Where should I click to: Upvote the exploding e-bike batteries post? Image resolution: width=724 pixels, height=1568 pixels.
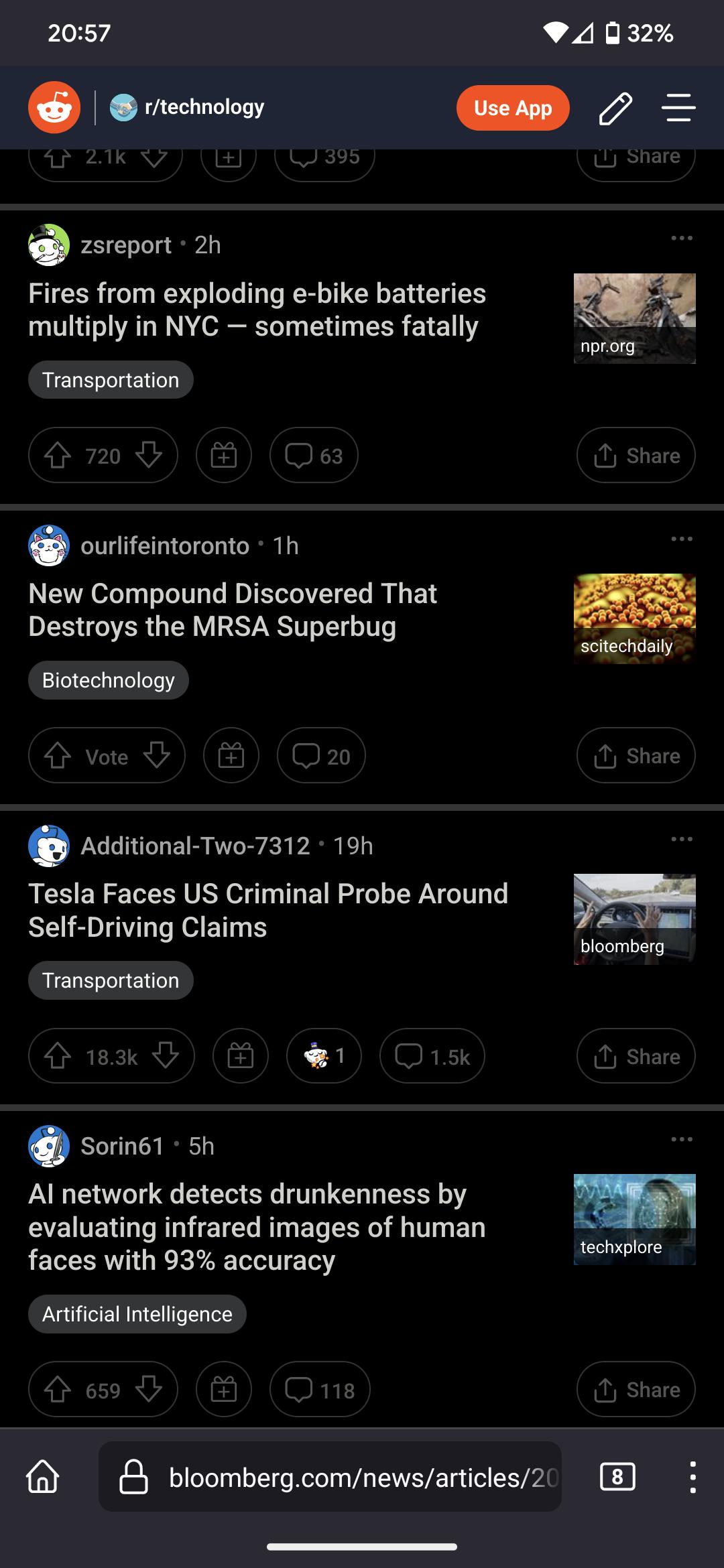point(60,455)
